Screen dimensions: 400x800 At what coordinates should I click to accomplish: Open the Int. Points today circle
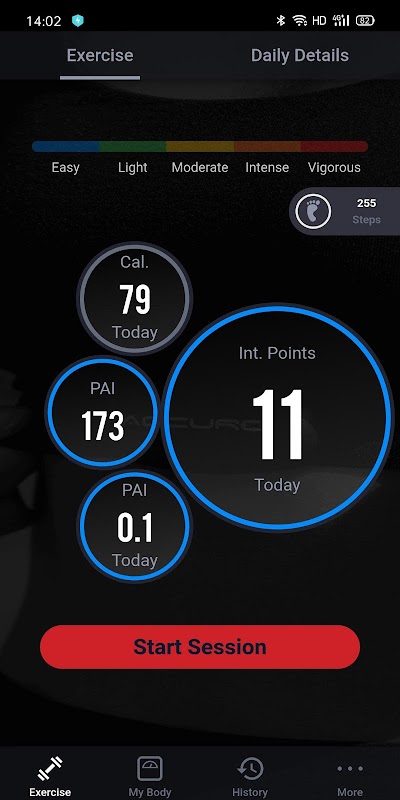tap(277, 417)
